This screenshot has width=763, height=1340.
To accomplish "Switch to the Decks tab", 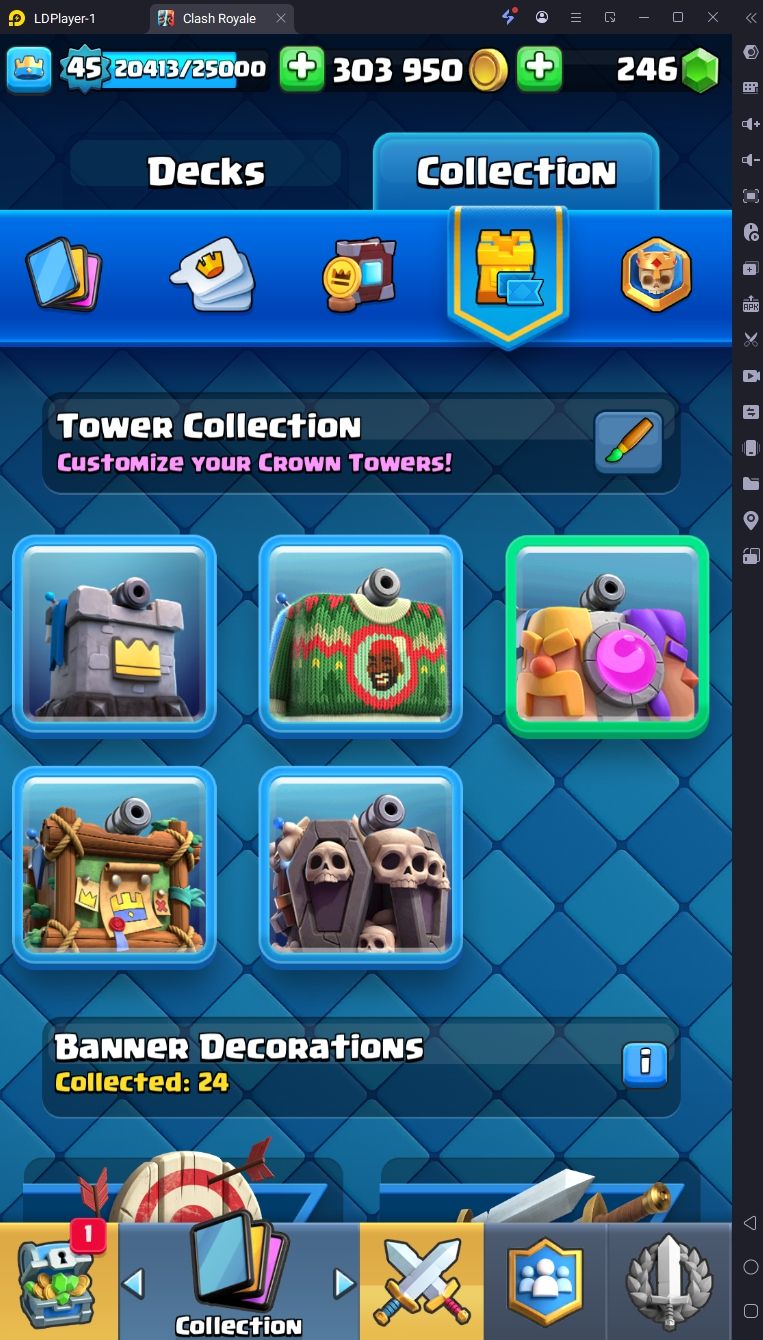I will tap(207, 172).
